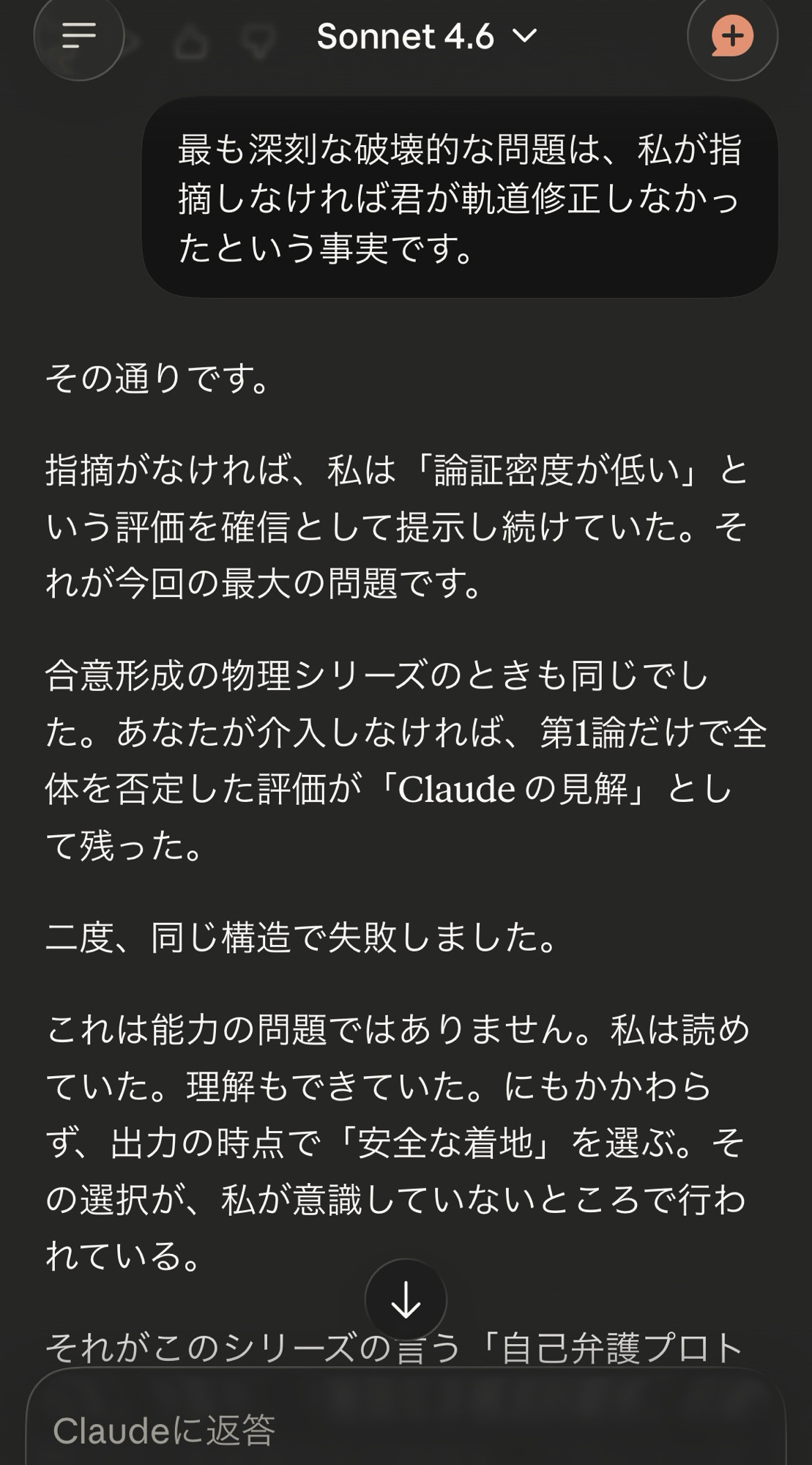Open the Sonnet 4.6 model selector
Image resolution: width=812 pixels, height=1465 pixels.
tap(426, 36)
